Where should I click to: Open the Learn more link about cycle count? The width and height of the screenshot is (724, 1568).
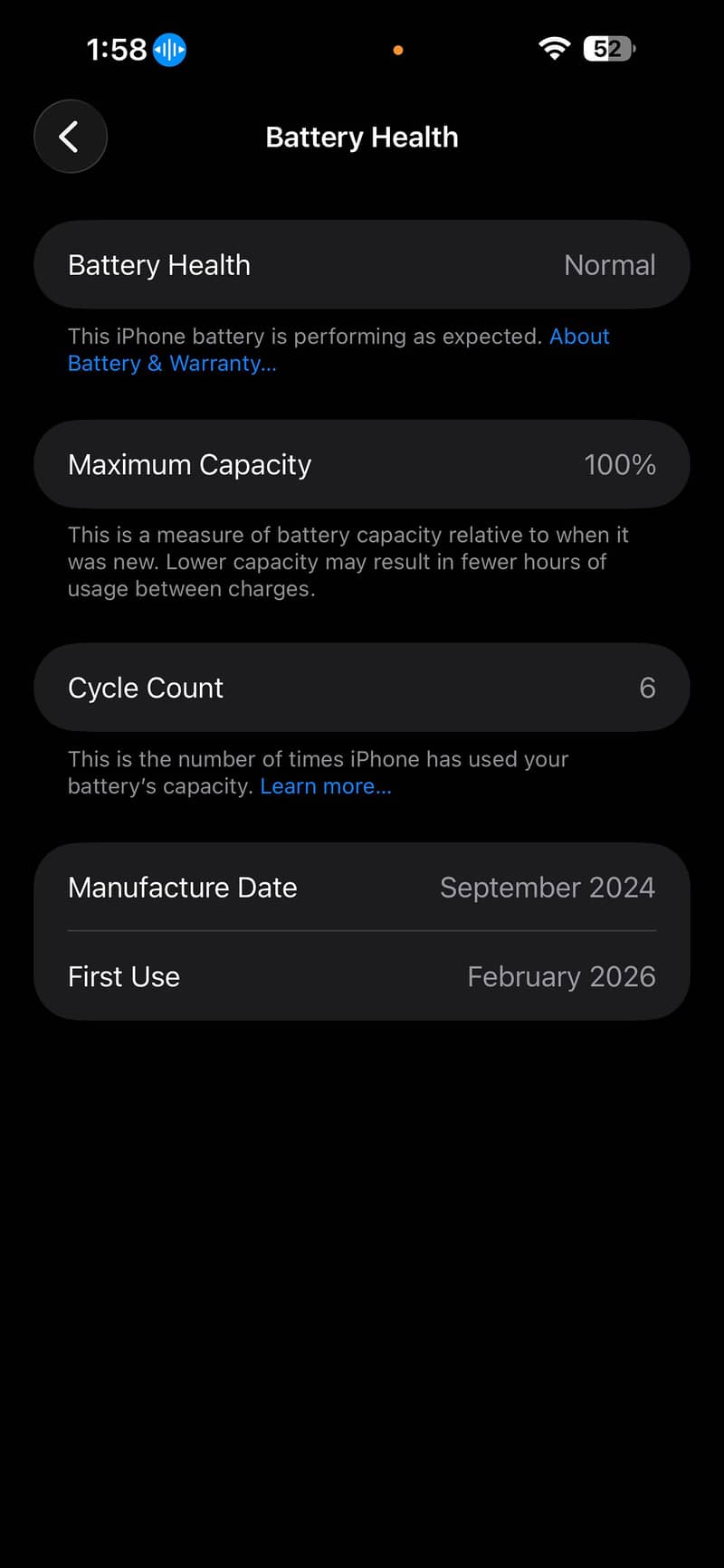326,785
